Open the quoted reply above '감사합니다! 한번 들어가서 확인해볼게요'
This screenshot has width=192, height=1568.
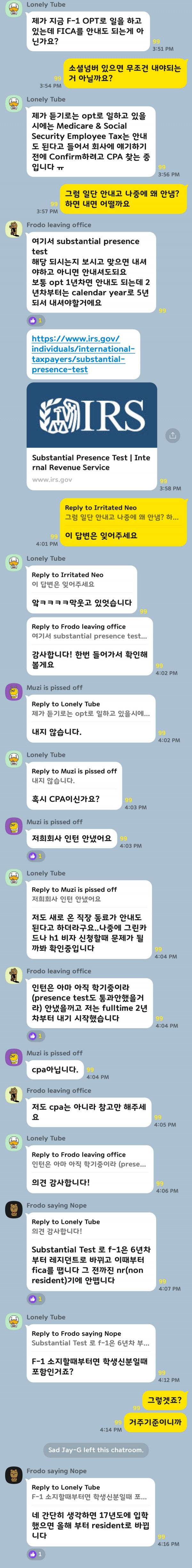coord(89,631)
